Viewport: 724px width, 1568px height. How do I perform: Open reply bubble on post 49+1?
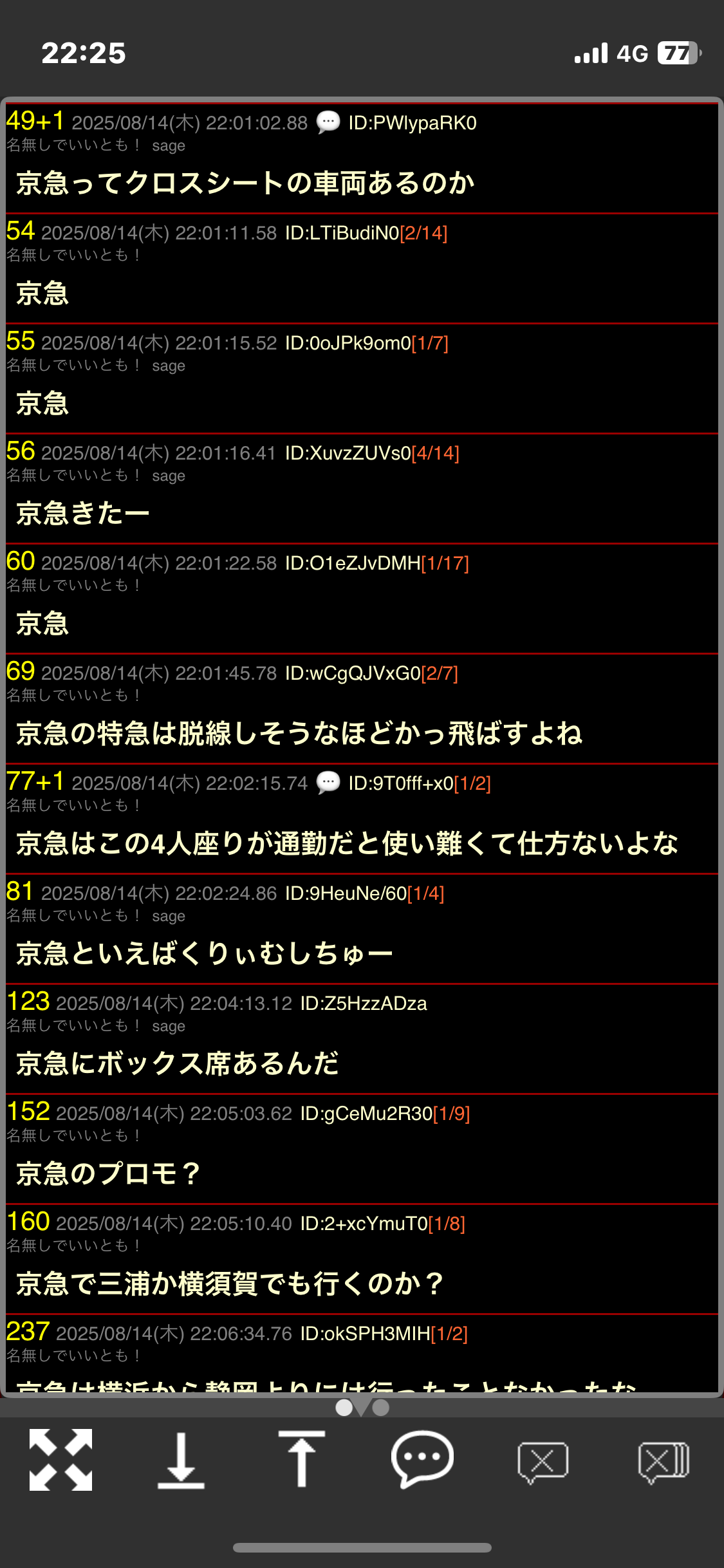click(x=328, y=122)
